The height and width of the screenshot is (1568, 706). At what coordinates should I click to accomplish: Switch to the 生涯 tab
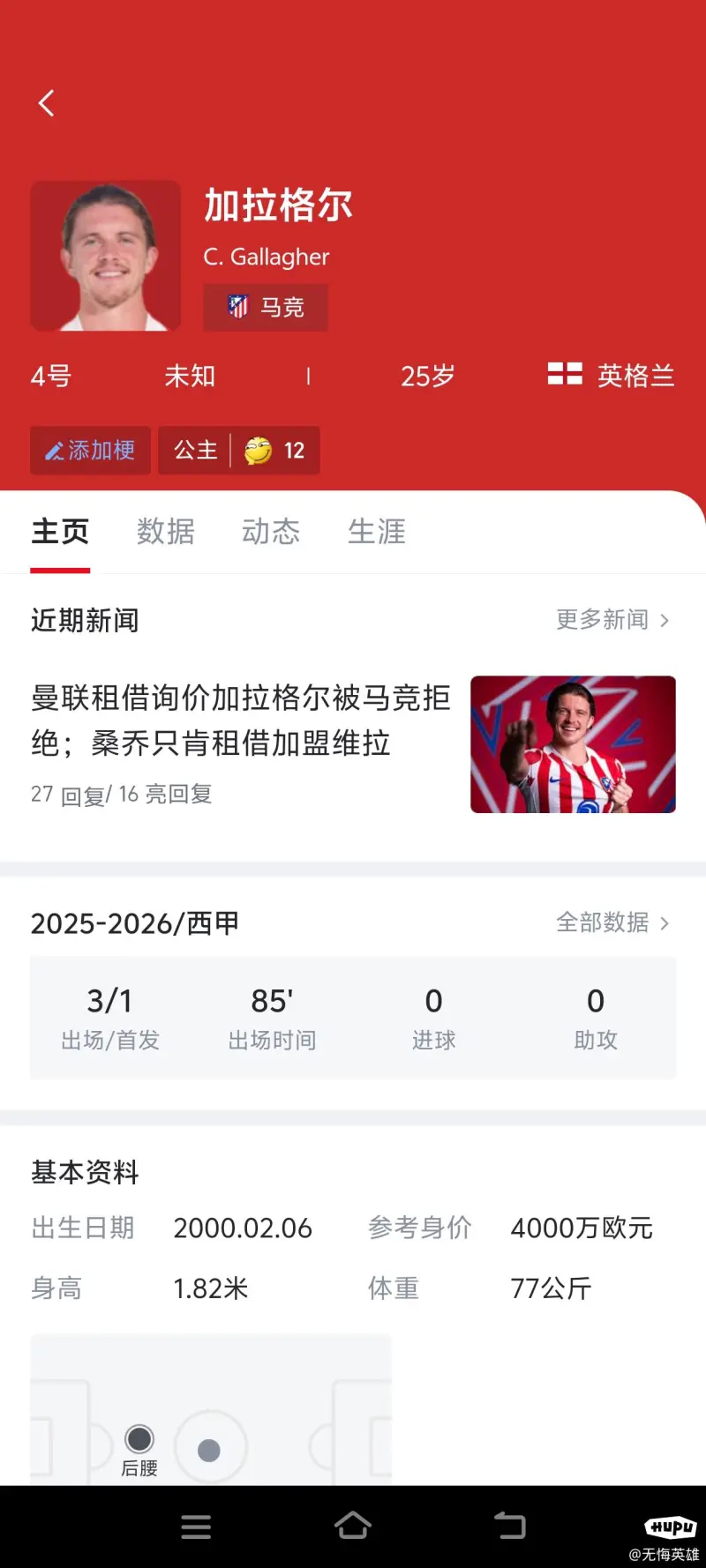pyautogui.click(x=377, y=532)
